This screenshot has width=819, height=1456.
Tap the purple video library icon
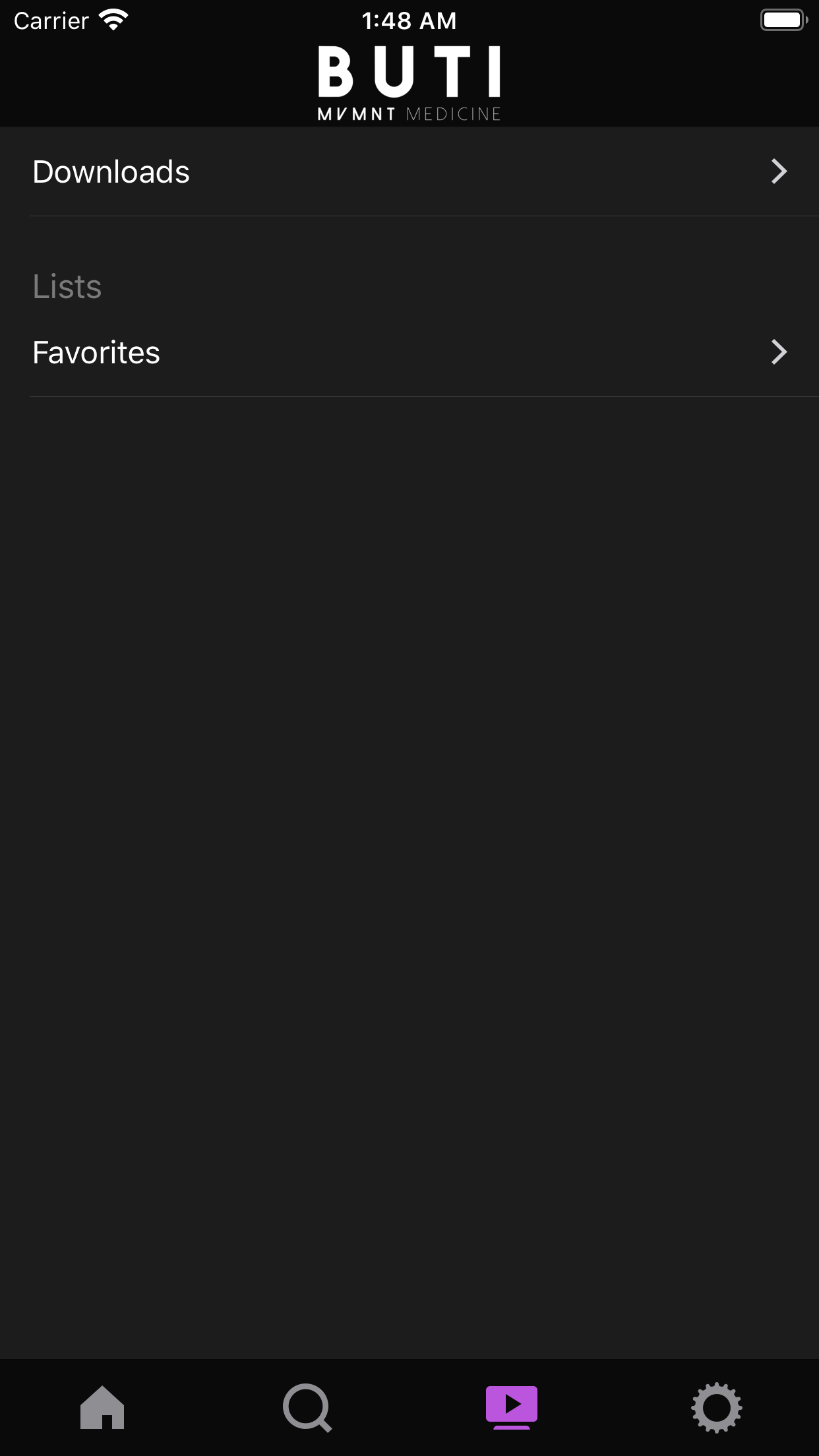(512, 1407)
